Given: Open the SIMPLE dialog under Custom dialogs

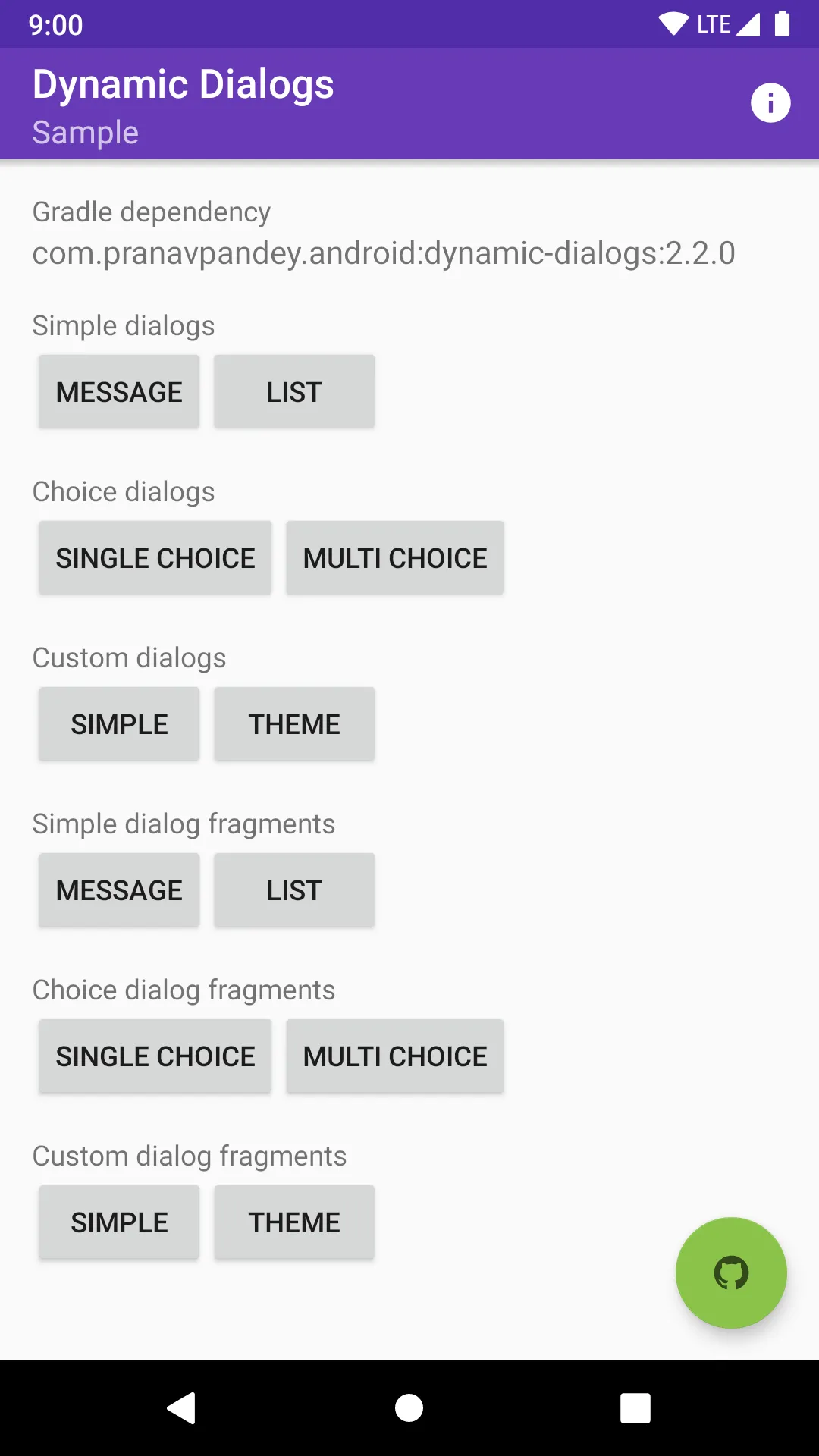Looking at the screenshot, I should tap(119, 724).
